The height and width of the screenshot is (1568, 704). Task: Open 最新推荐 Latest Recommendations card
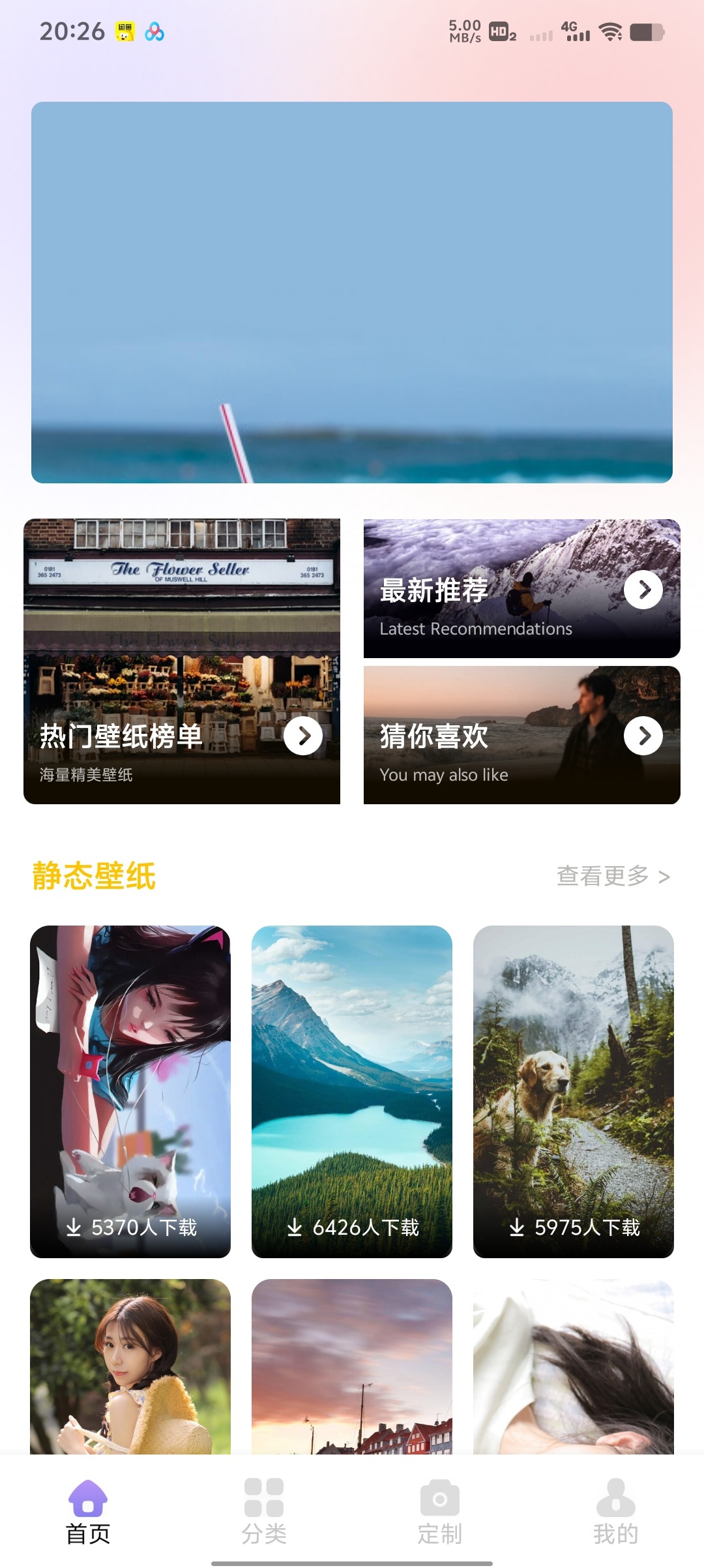tap(522, 588)
